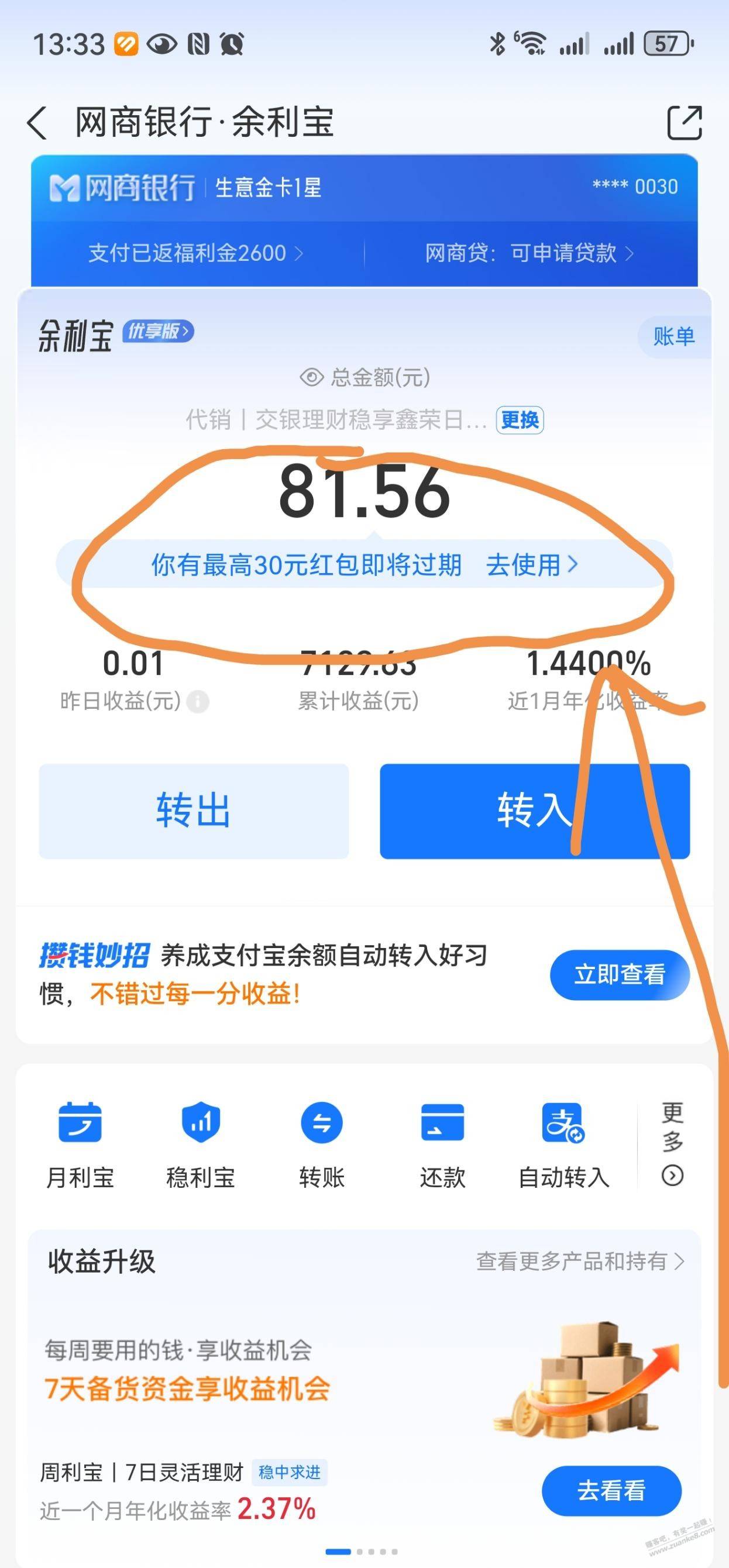729x1568 pixels.
Task: Toggle total amount visibility eye icon
Action: pyautogui.click(x=311, y=377)
